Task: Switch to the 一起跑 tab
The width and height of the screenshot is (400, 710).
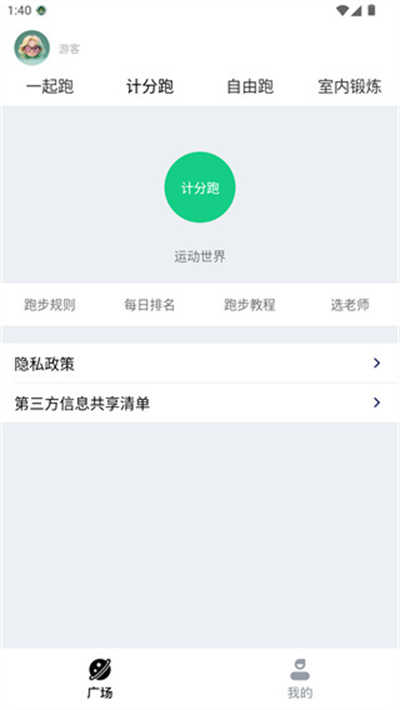Action: (x=50, y=86)
